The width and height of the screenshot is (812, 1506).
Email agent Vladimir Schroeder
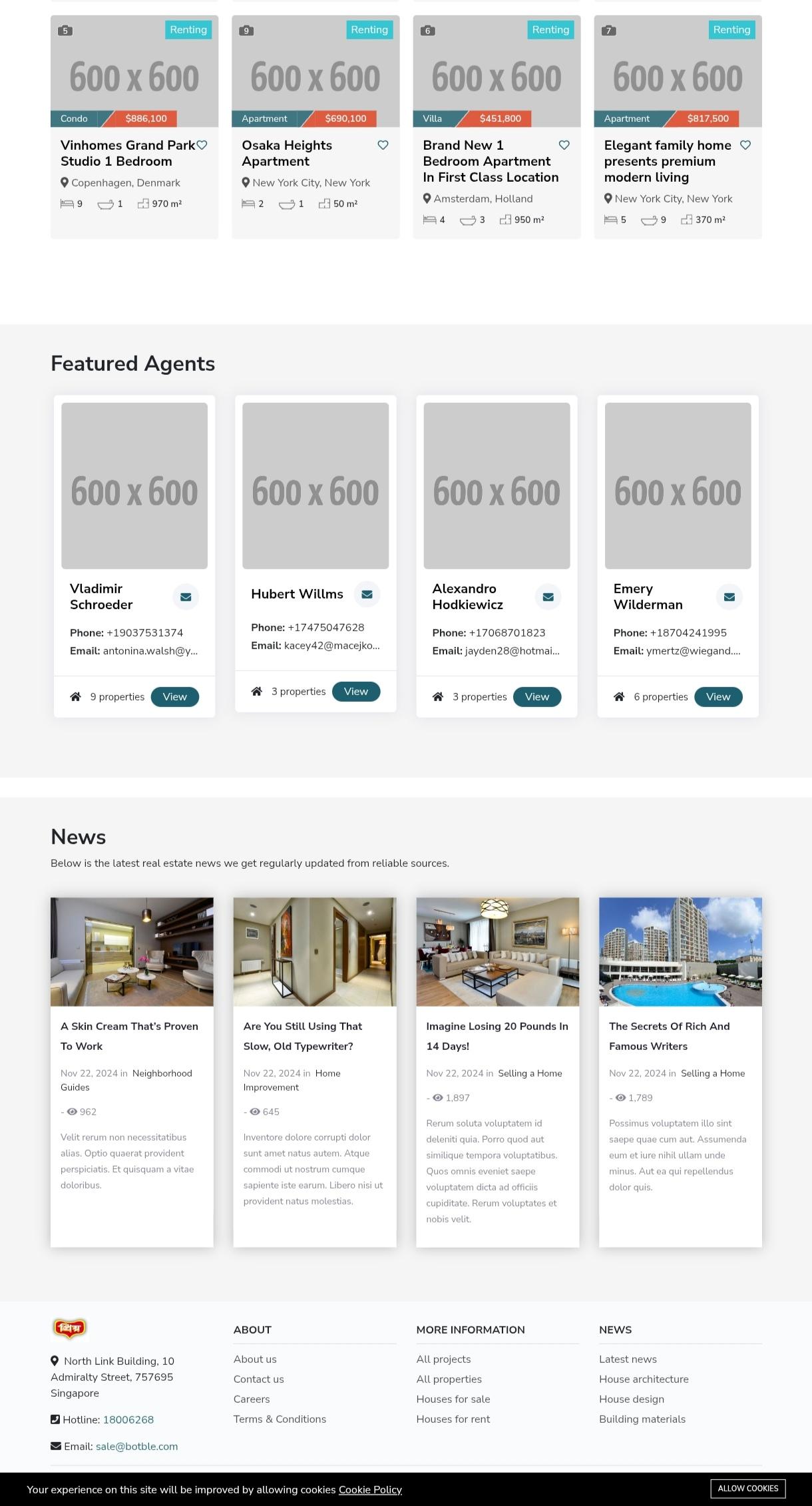pos(186,597)
